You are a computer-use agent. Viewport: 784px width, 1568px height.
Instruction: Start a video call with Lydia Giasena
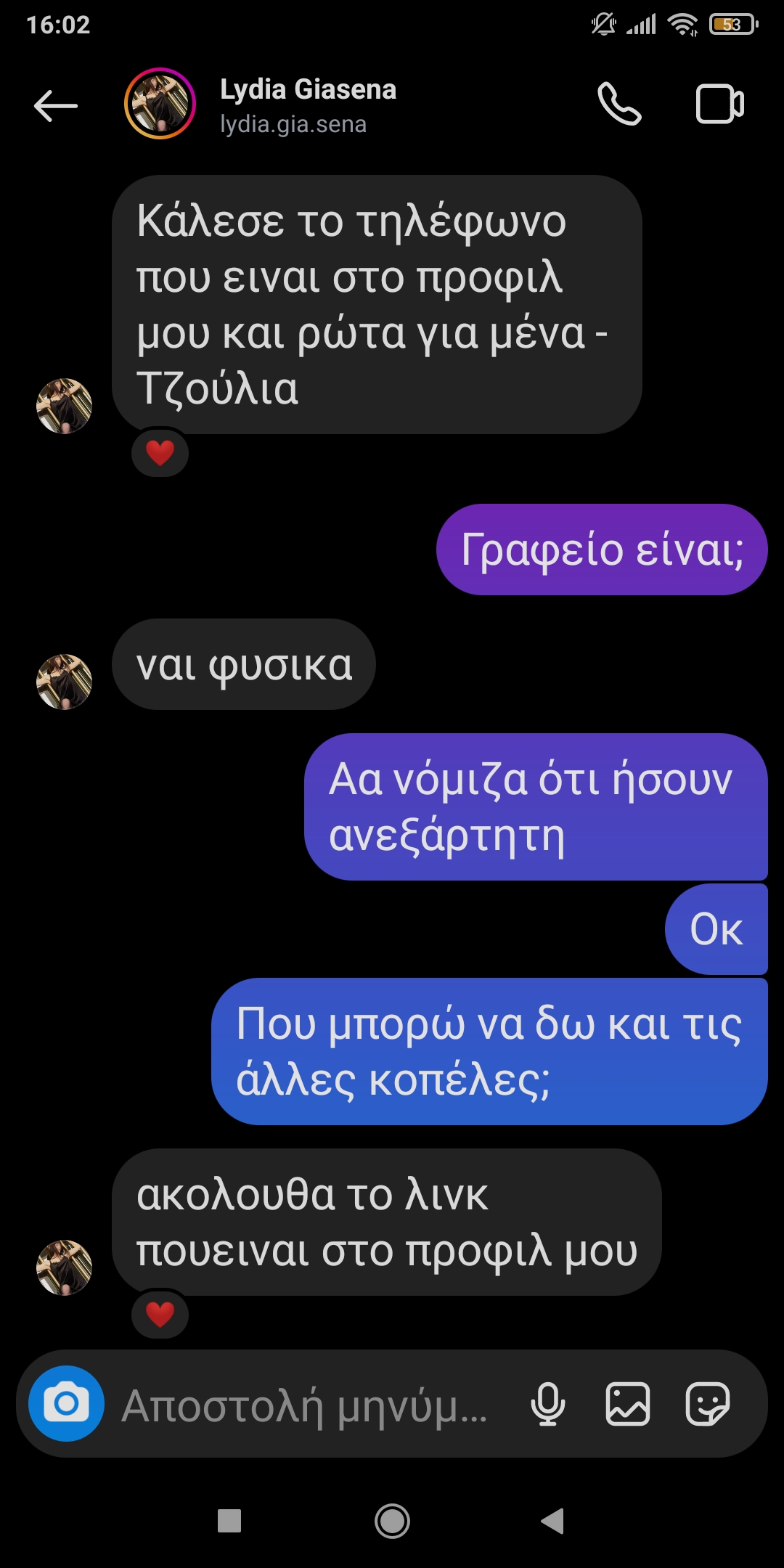click(x=719, y=105)
